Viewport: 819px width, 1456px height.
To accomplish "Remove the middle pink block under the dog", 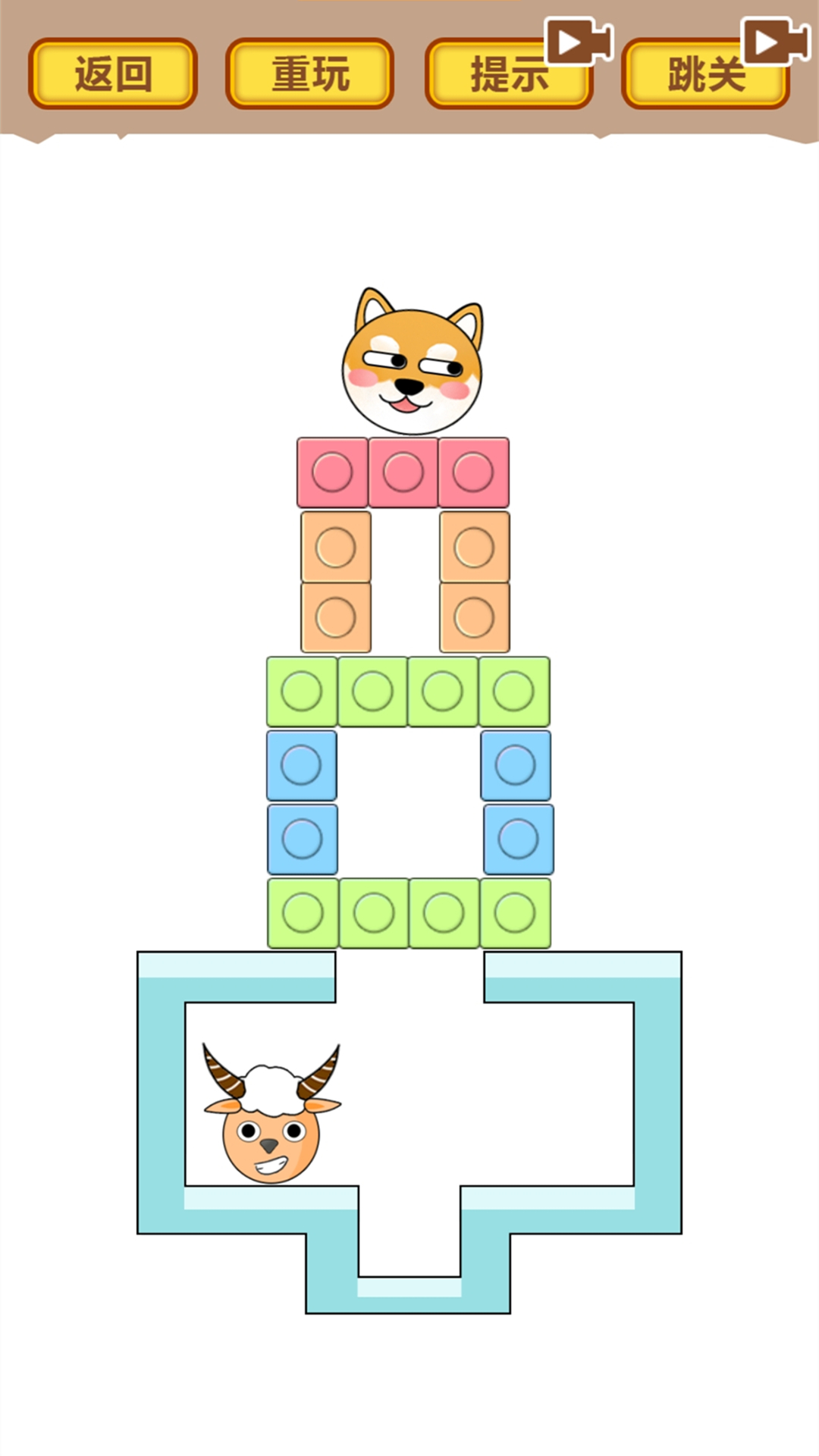I will pyautogui.click(x=403, y=472).
